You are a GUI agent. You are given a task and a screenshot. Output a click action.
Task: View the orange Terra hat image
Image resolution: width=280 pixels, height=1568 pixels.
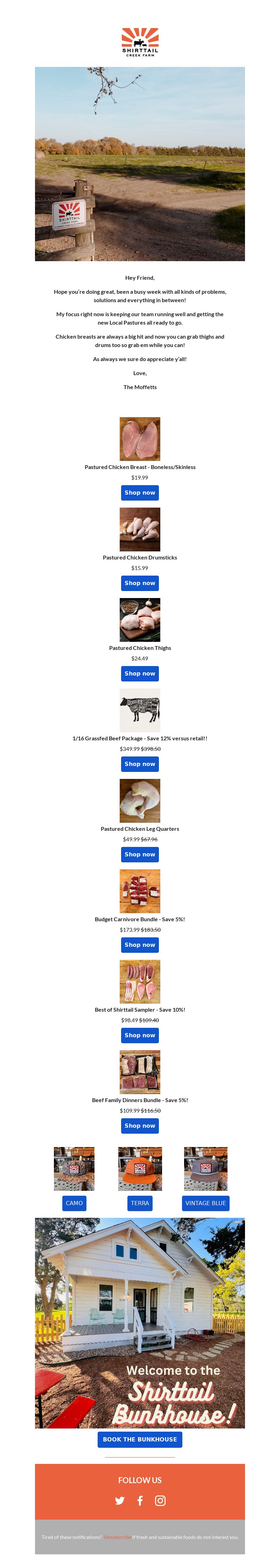tap(140, 1168)
